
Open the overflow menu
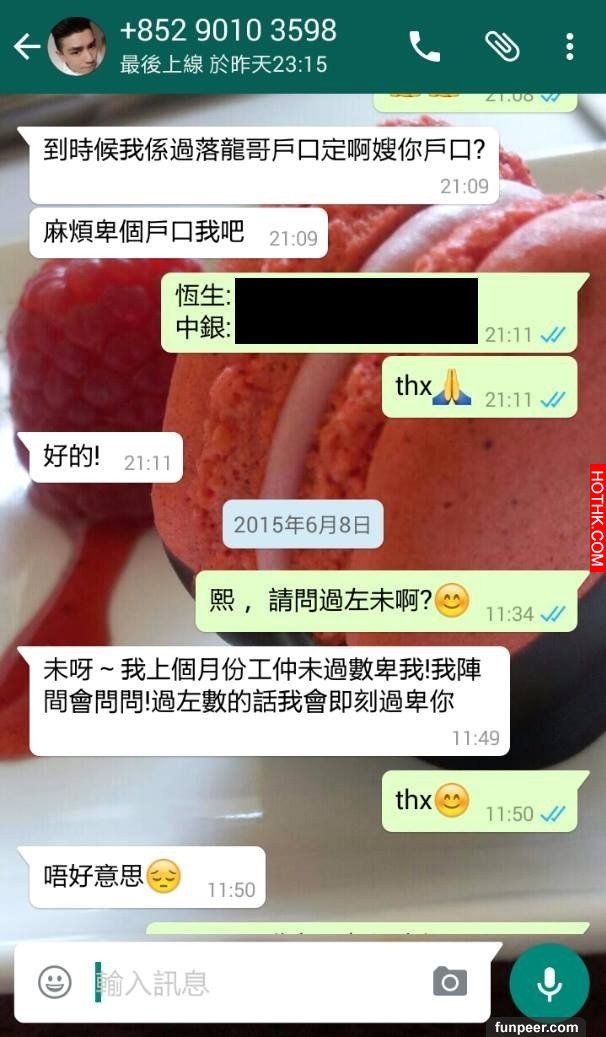(x=569, y=46)
